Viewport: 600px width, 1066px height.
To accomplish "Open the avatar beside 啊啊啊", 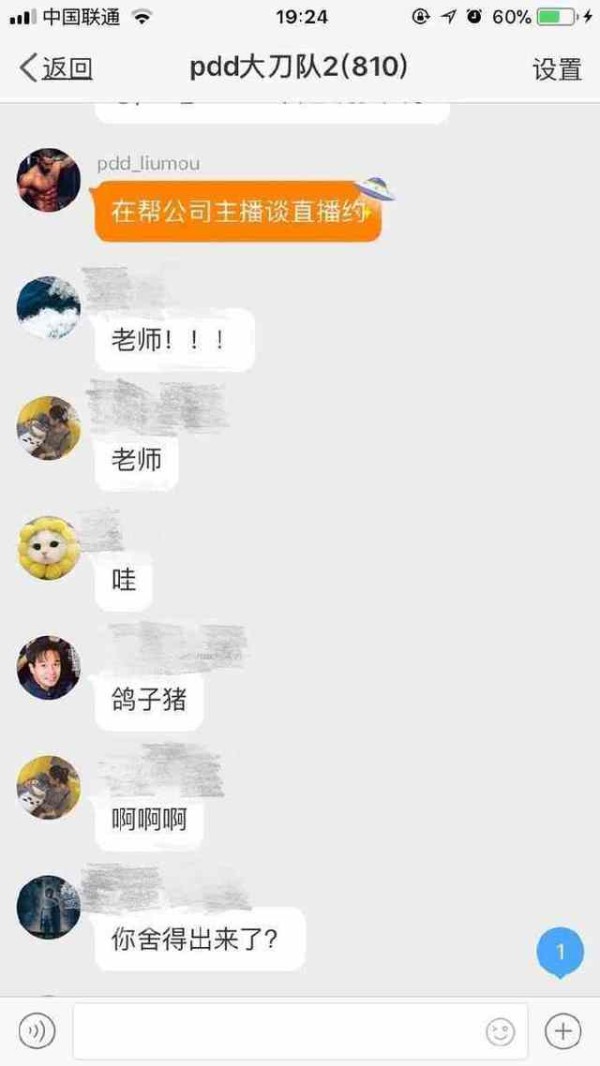I will (x=48, y=787).
